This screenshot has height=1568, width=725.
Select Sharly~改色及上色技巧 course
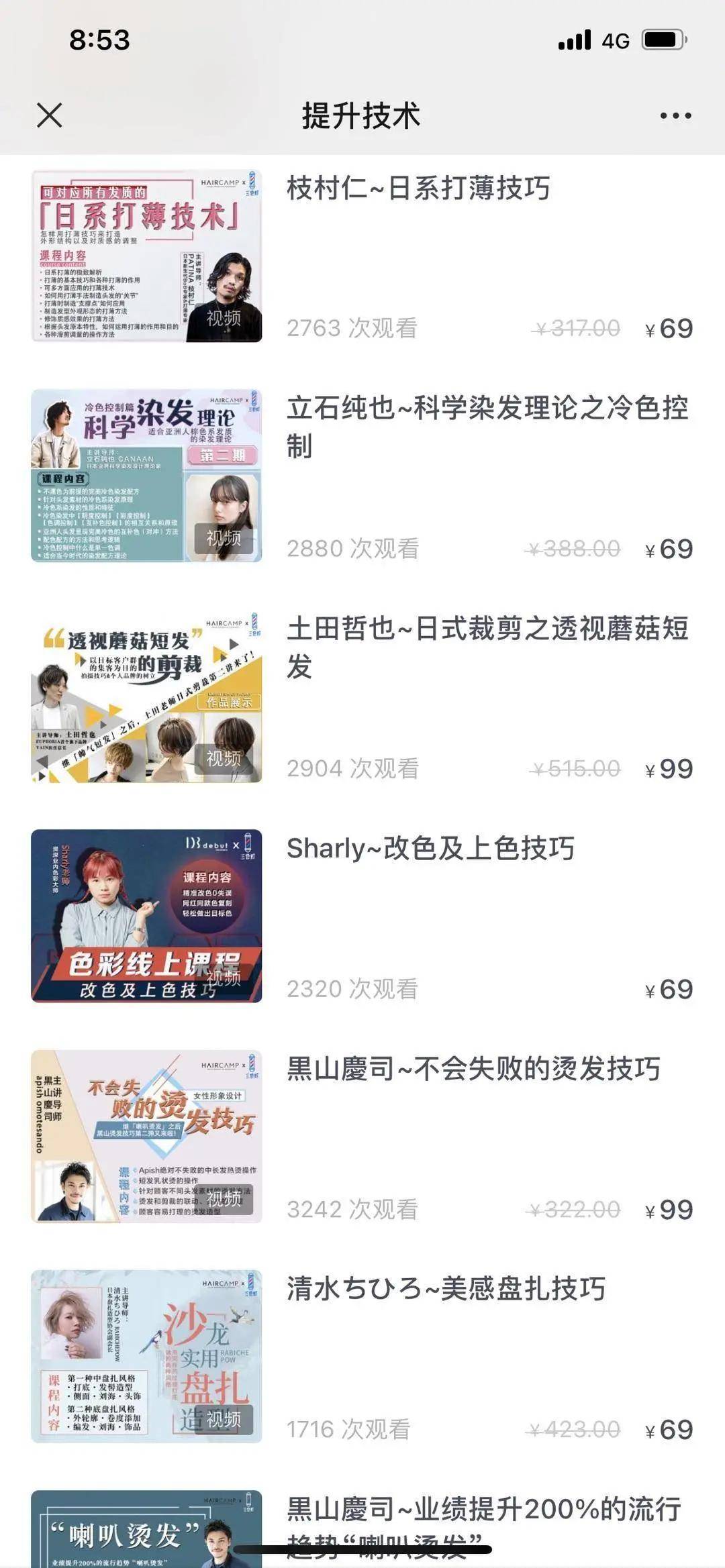tap(430, 849)
